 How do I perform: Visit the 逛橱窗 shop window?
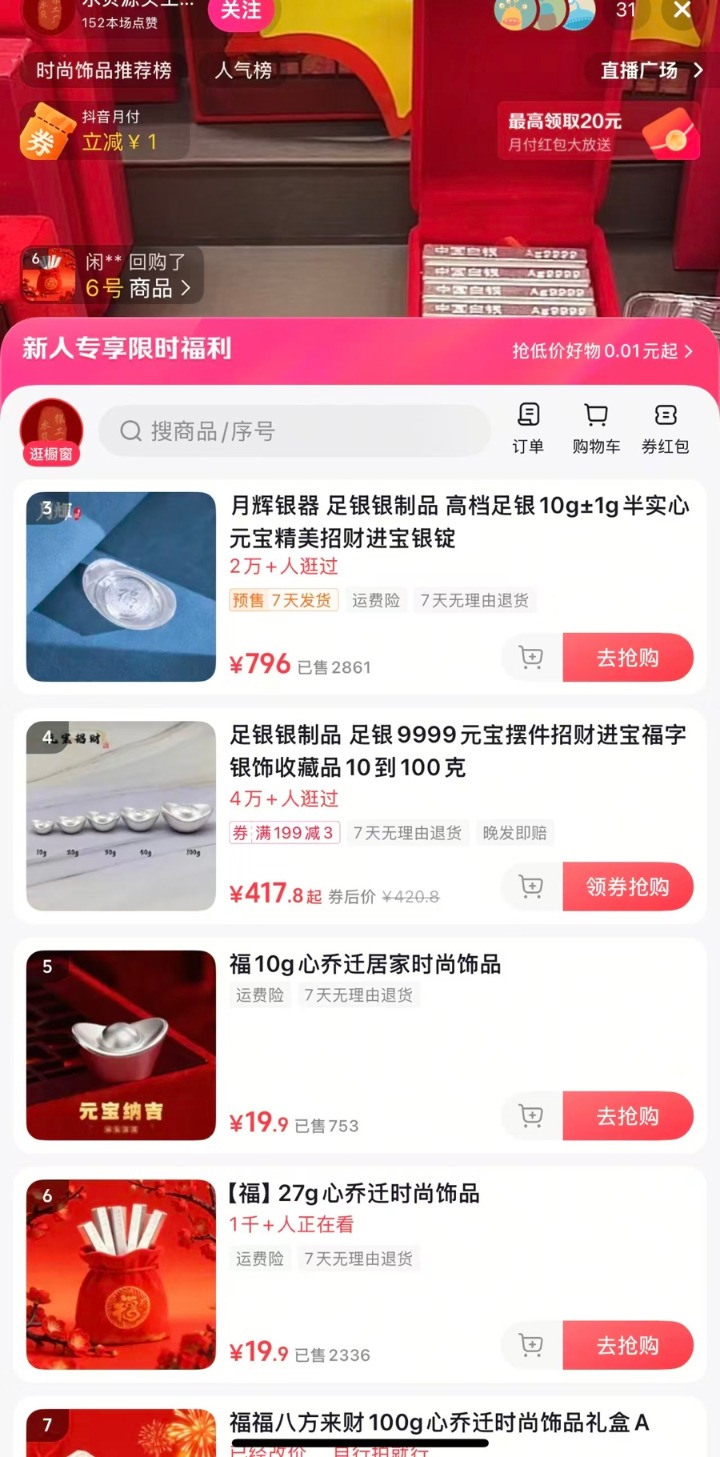tap(51, 432)
